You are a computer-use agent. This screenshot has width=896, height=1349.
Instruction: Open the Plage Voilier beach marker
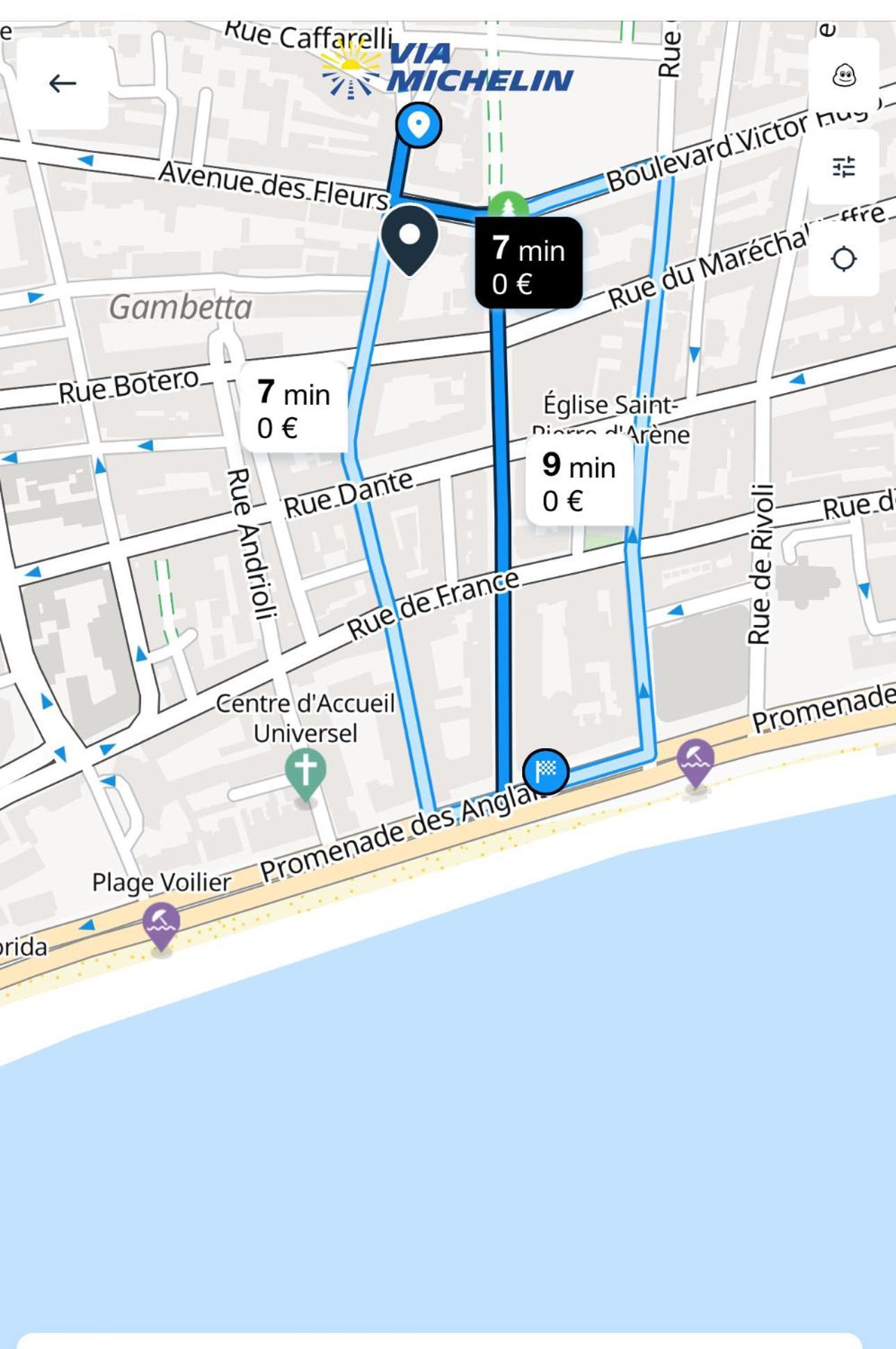pos(161,923)
